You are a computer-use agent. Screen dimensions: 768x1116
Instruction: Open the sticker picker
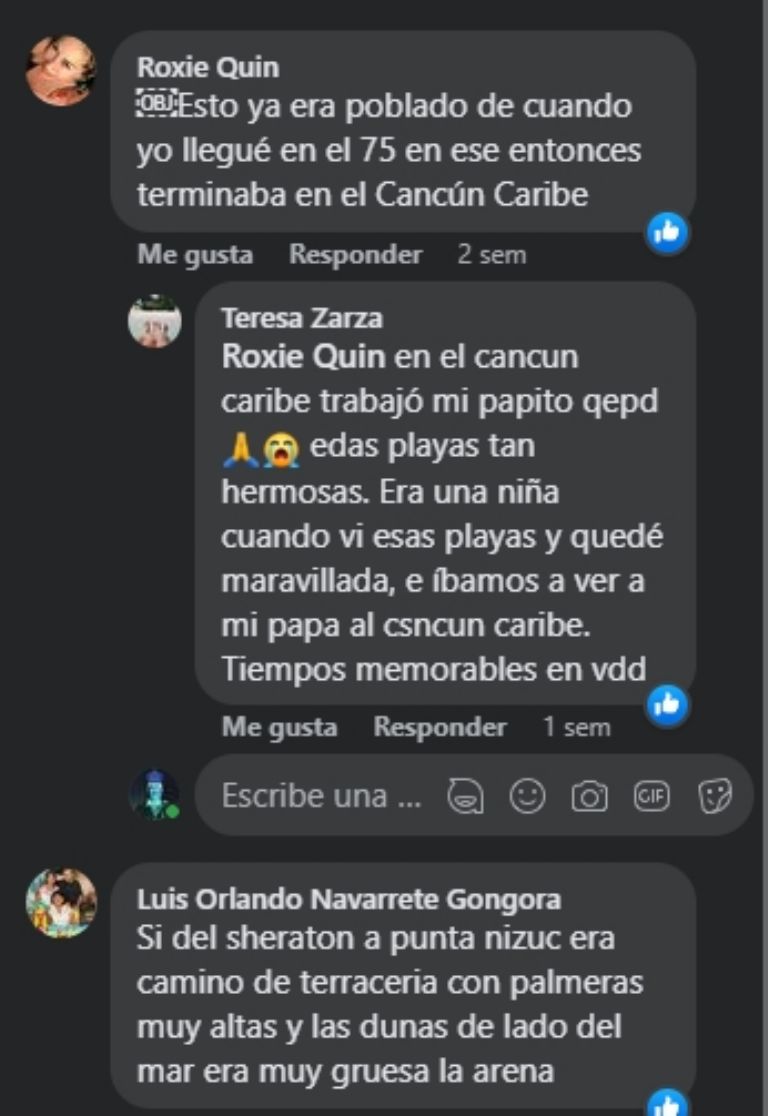[x=714, y=796]
